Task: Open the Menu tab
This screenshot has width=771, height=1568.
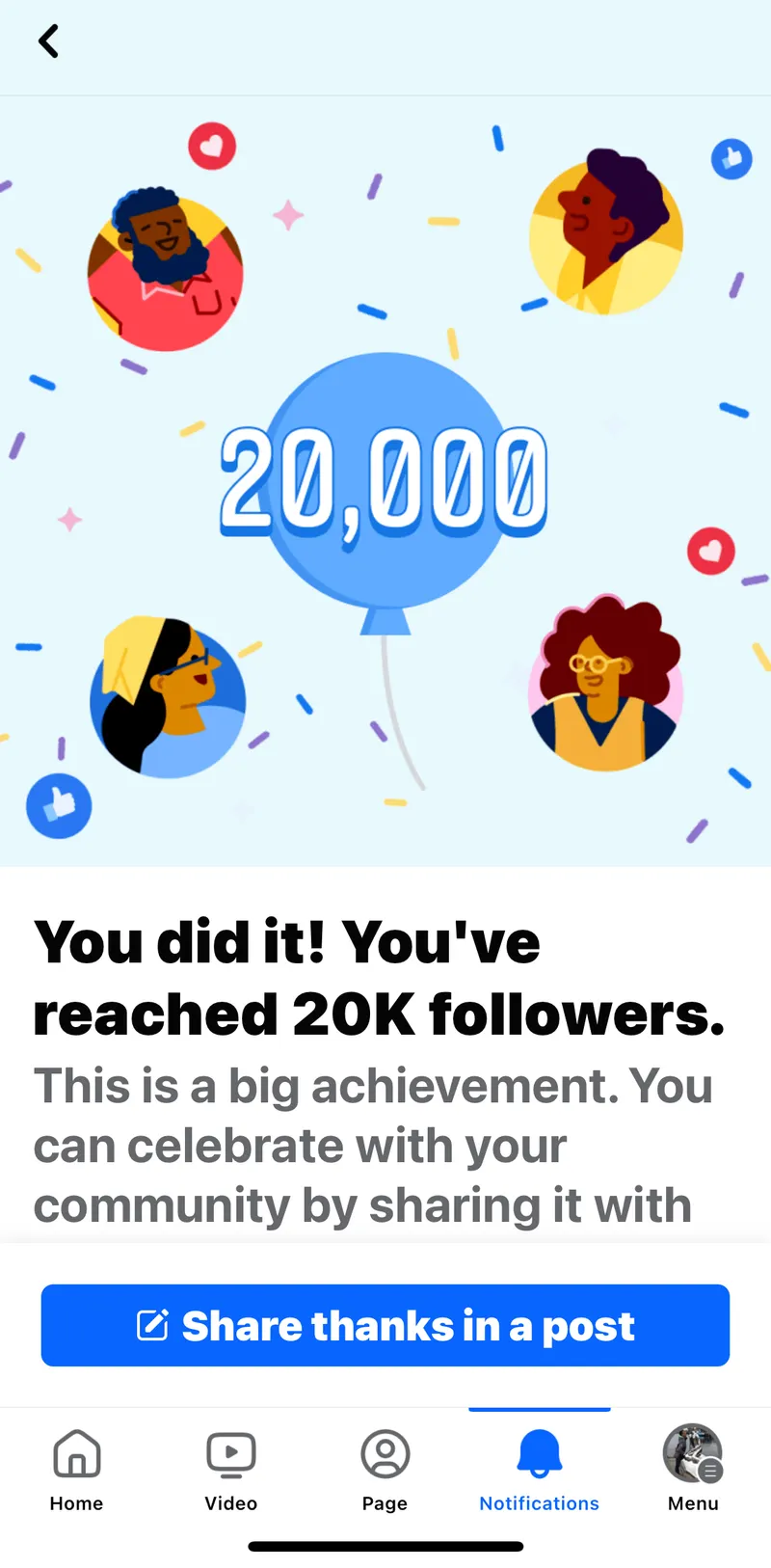Action: 693,1468
